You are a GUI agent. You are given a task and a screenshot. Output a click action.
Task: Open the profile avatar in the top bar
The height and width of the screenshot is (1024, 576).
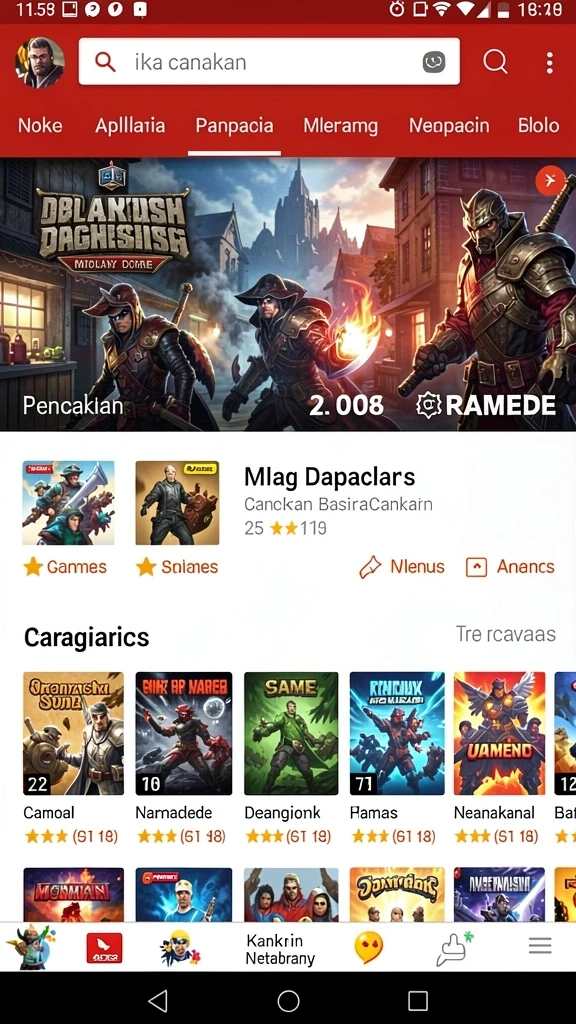click(x=39, y=62)
